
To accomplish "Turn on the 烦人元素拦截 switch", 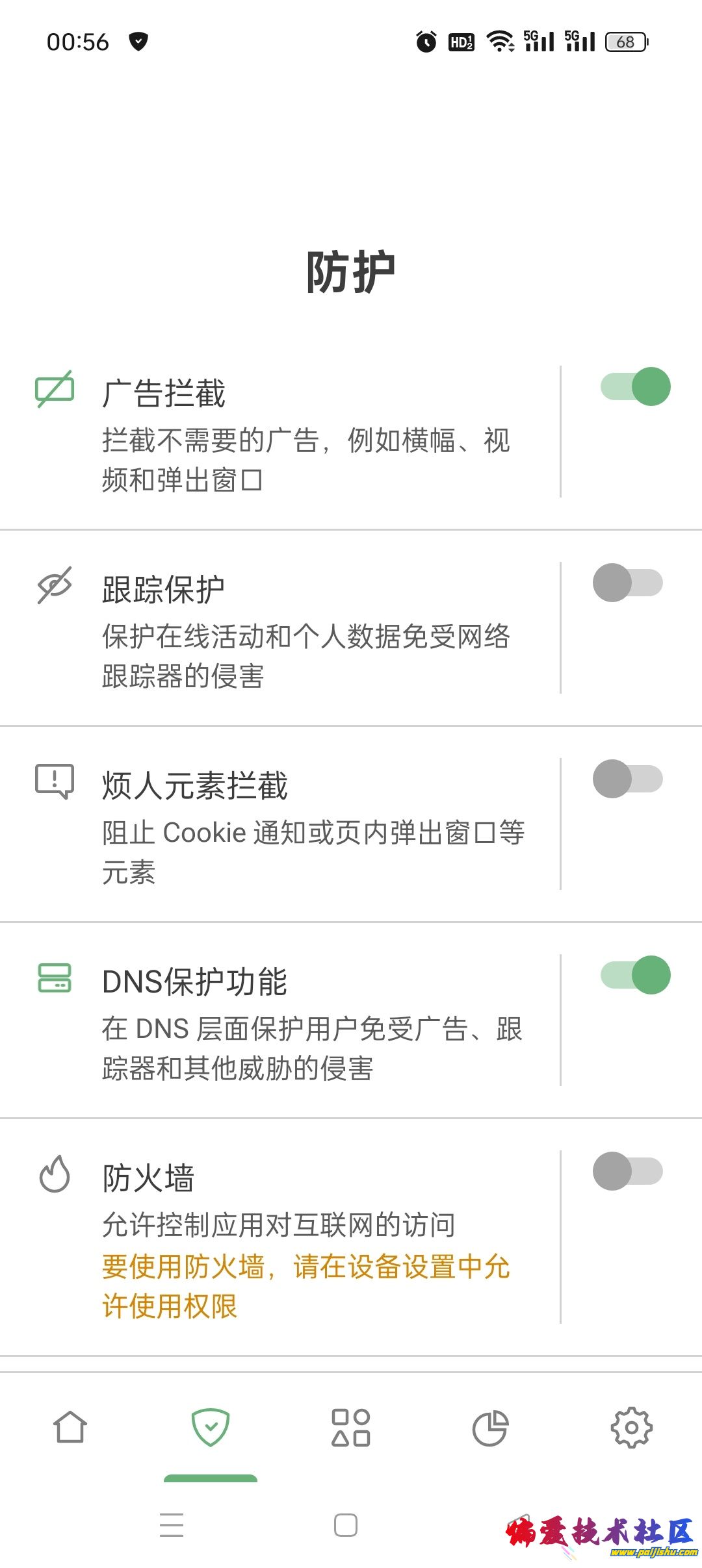I will point(627,779).
